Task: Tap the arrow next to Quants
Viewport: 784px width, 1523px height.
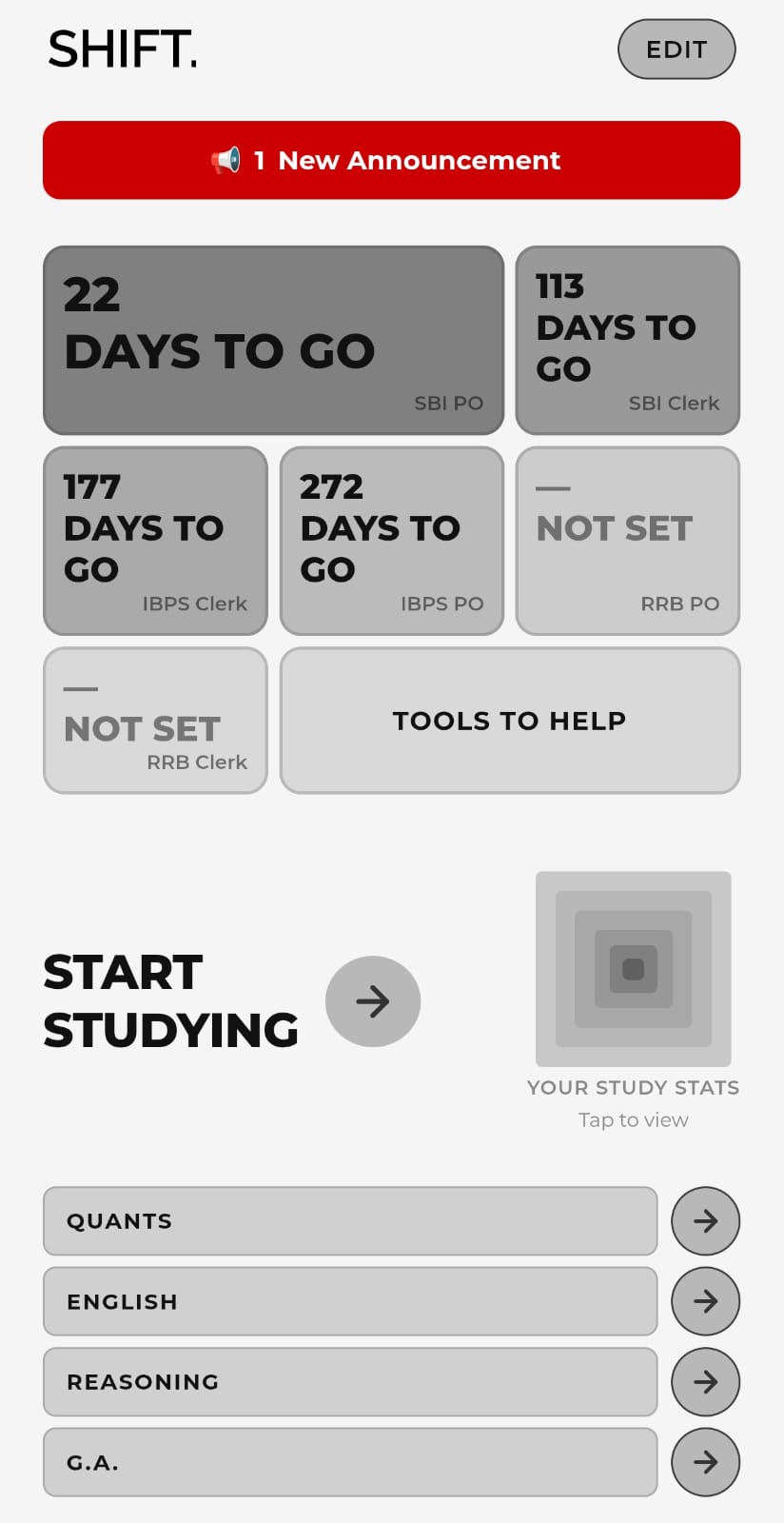Action: pyautogui.click(x=705, y=1221)
